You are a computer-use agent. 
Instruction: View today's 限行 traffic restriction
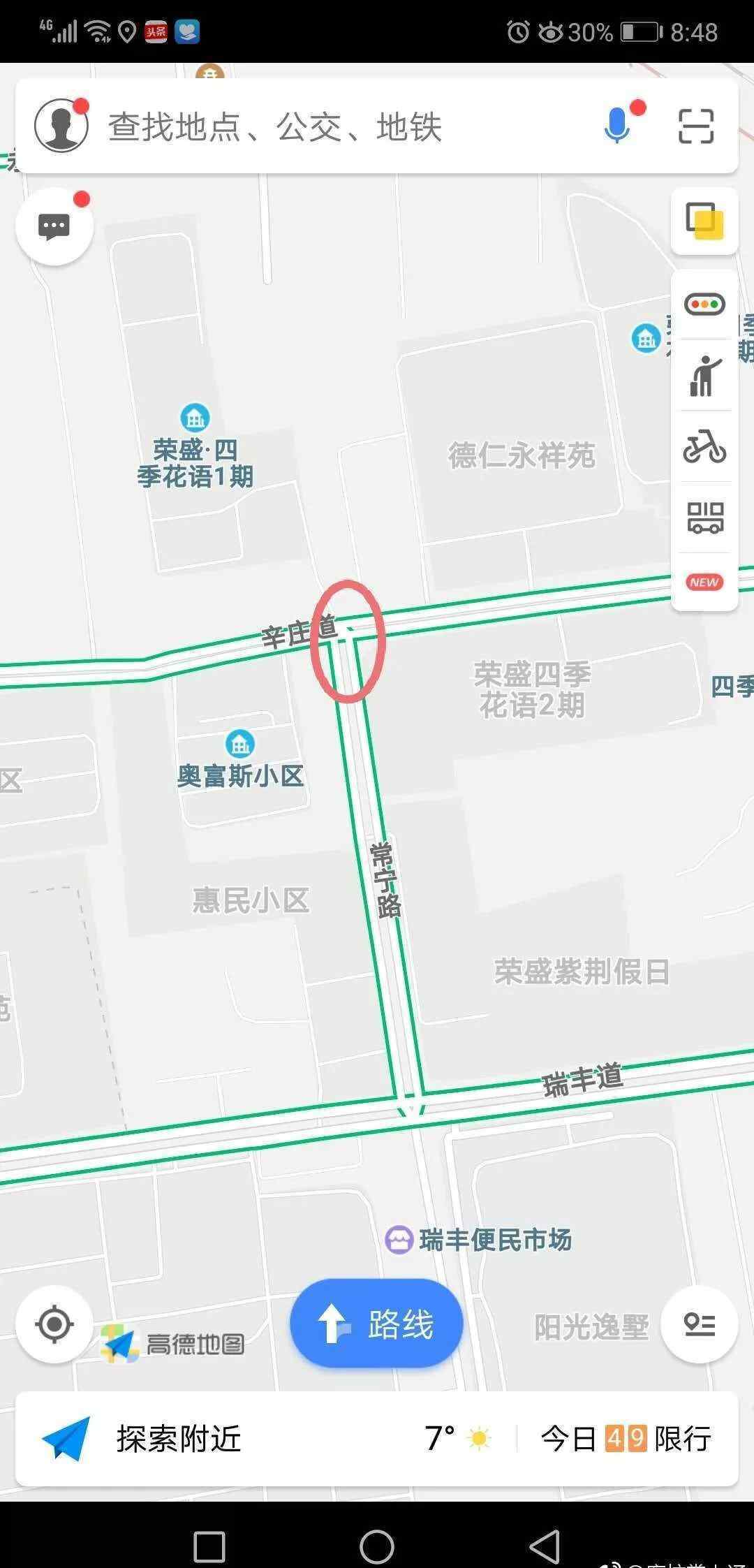pos(626,1438)
